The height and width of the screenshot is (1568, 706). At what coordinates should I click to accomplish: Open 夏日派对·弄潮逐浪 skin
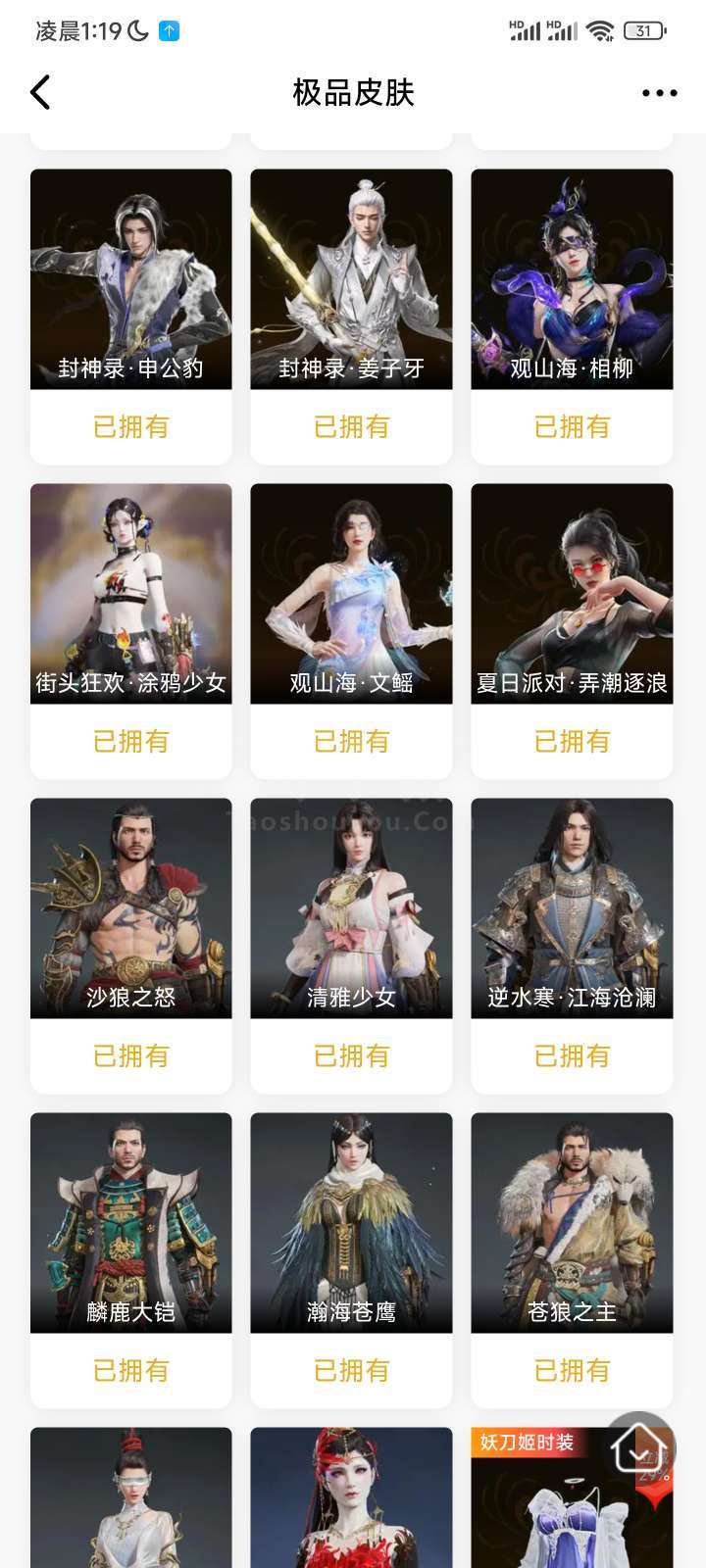[x=572, y=594]
